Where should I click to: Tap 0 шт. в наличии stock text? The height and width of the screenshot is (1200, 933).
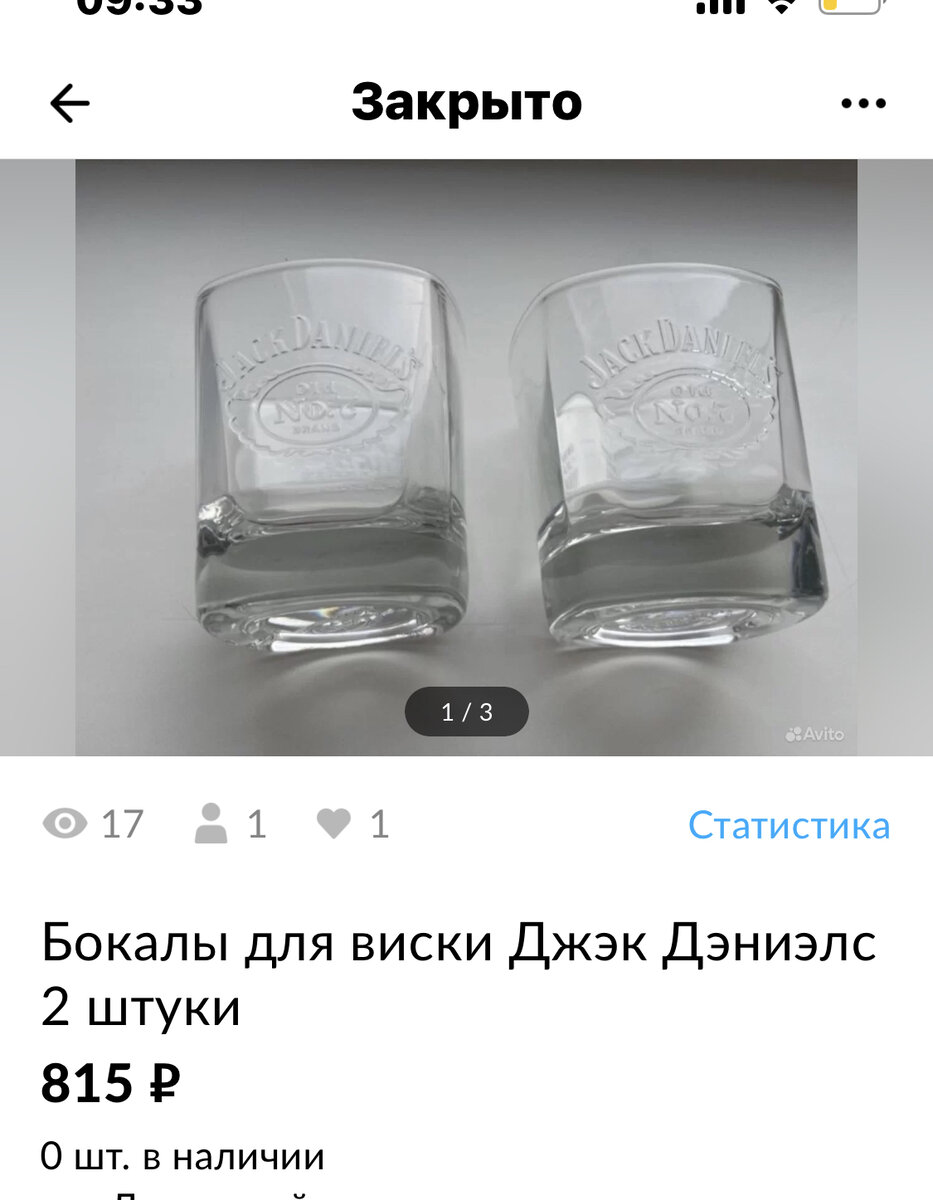[180, 1158]
